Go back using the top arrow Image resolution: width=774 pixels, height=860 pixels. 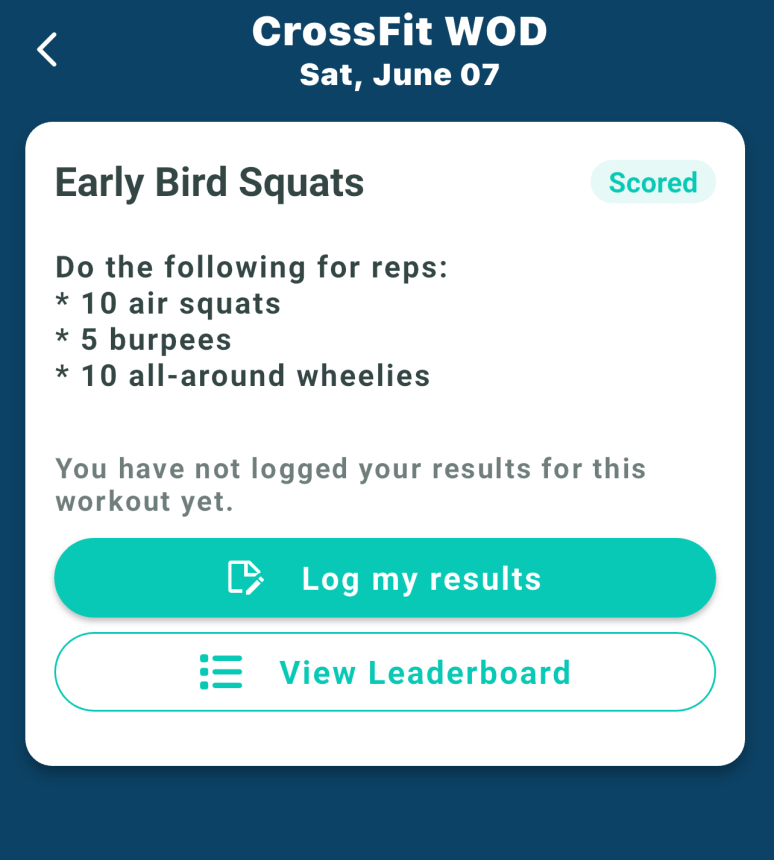pos(47,49)
